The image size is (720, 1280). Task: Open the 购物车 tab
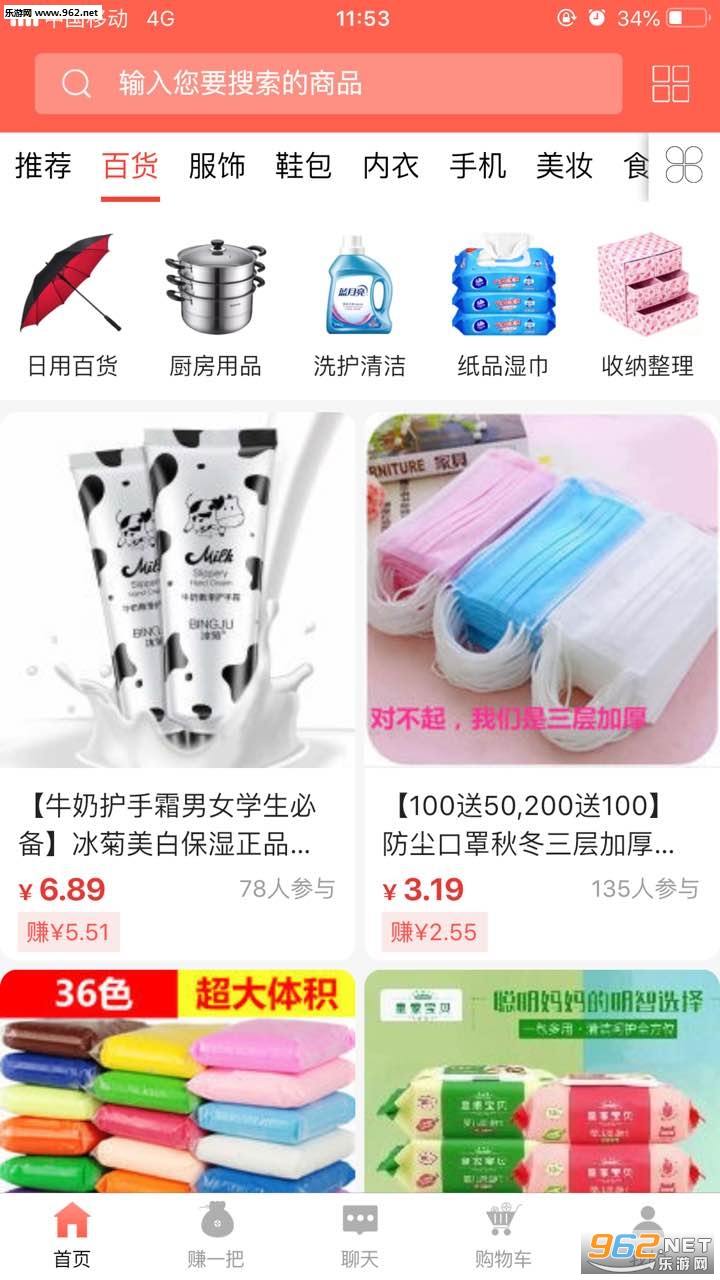tap(503, 1236)
